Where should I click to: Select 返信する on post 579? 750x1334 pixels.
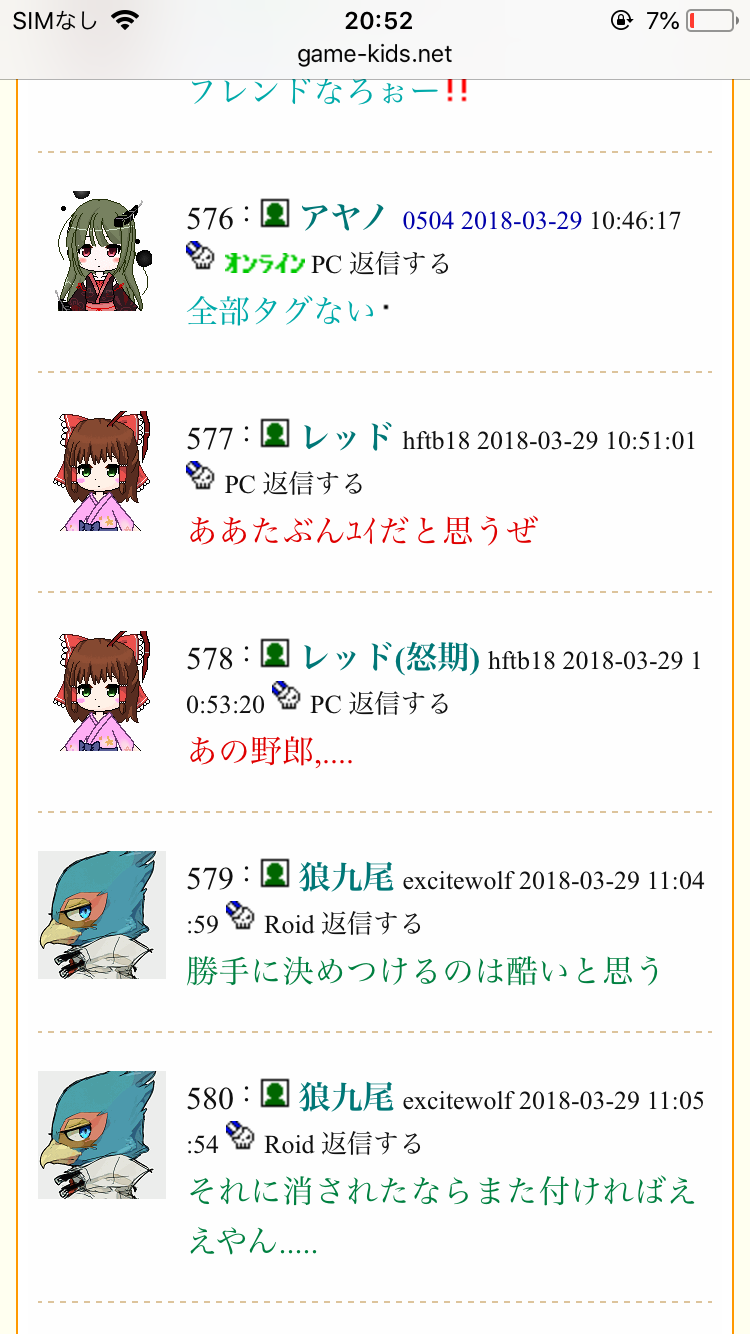pos(371,924)
